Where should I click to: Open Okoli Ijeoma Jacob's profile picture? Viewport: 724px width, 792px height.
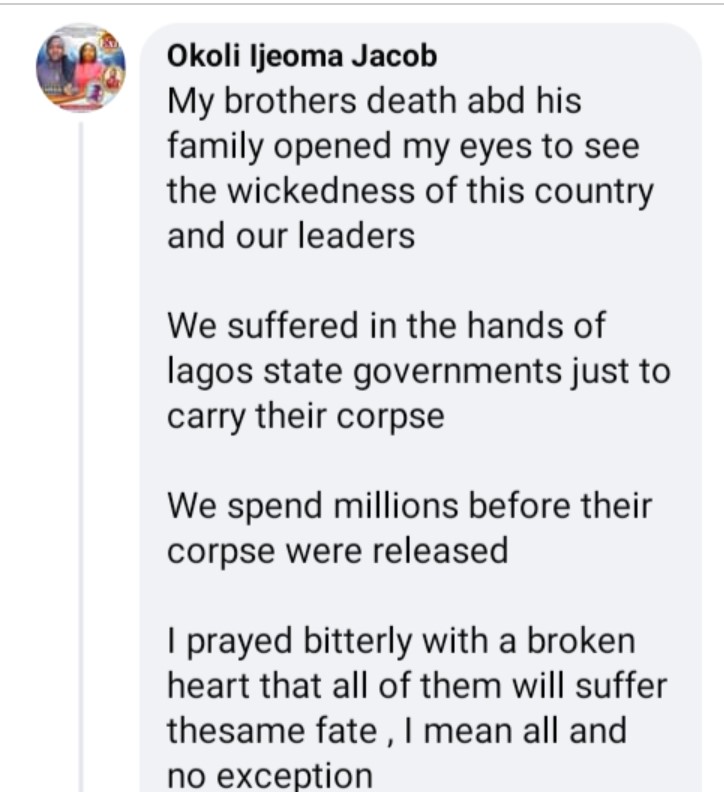[81, 66]
